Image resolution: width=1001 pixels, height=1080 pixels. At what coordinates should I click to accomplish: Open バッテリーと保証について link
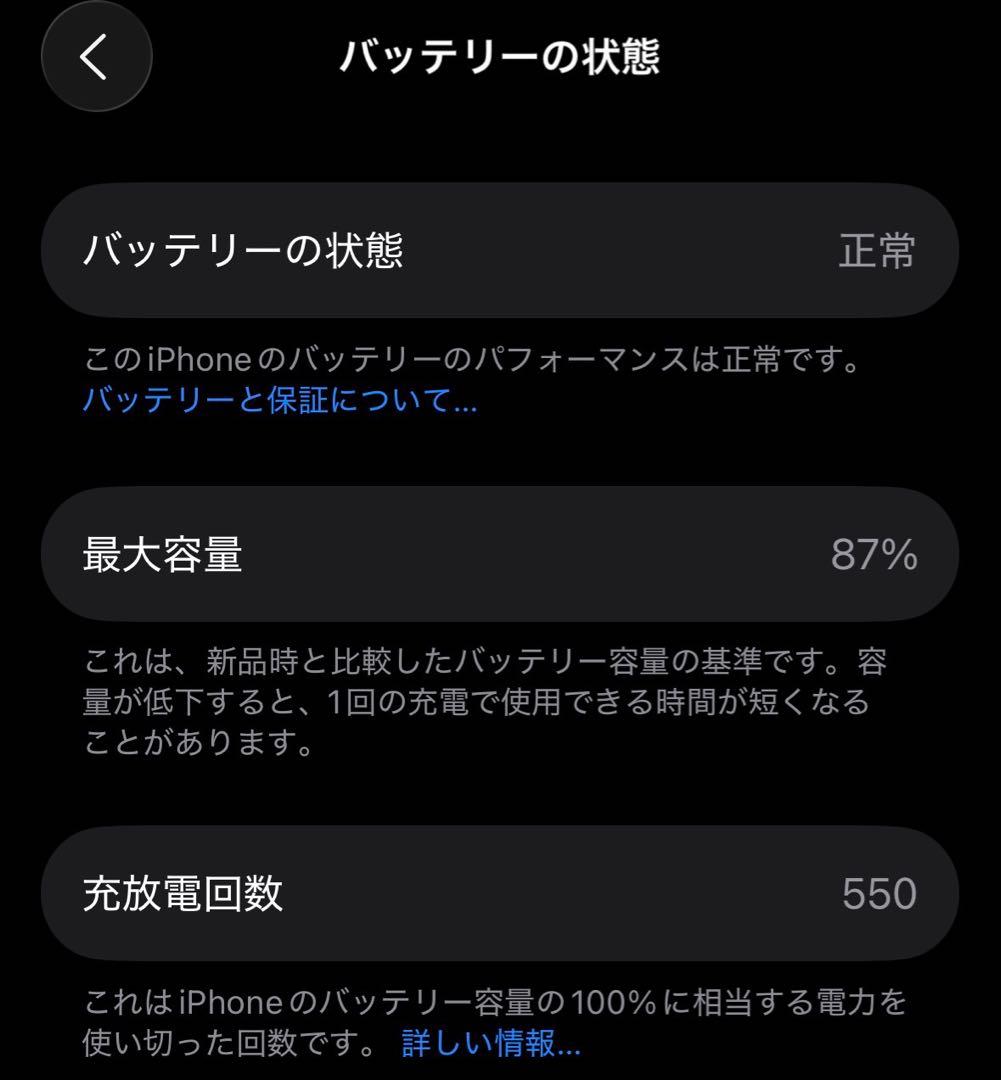point(278,404)
